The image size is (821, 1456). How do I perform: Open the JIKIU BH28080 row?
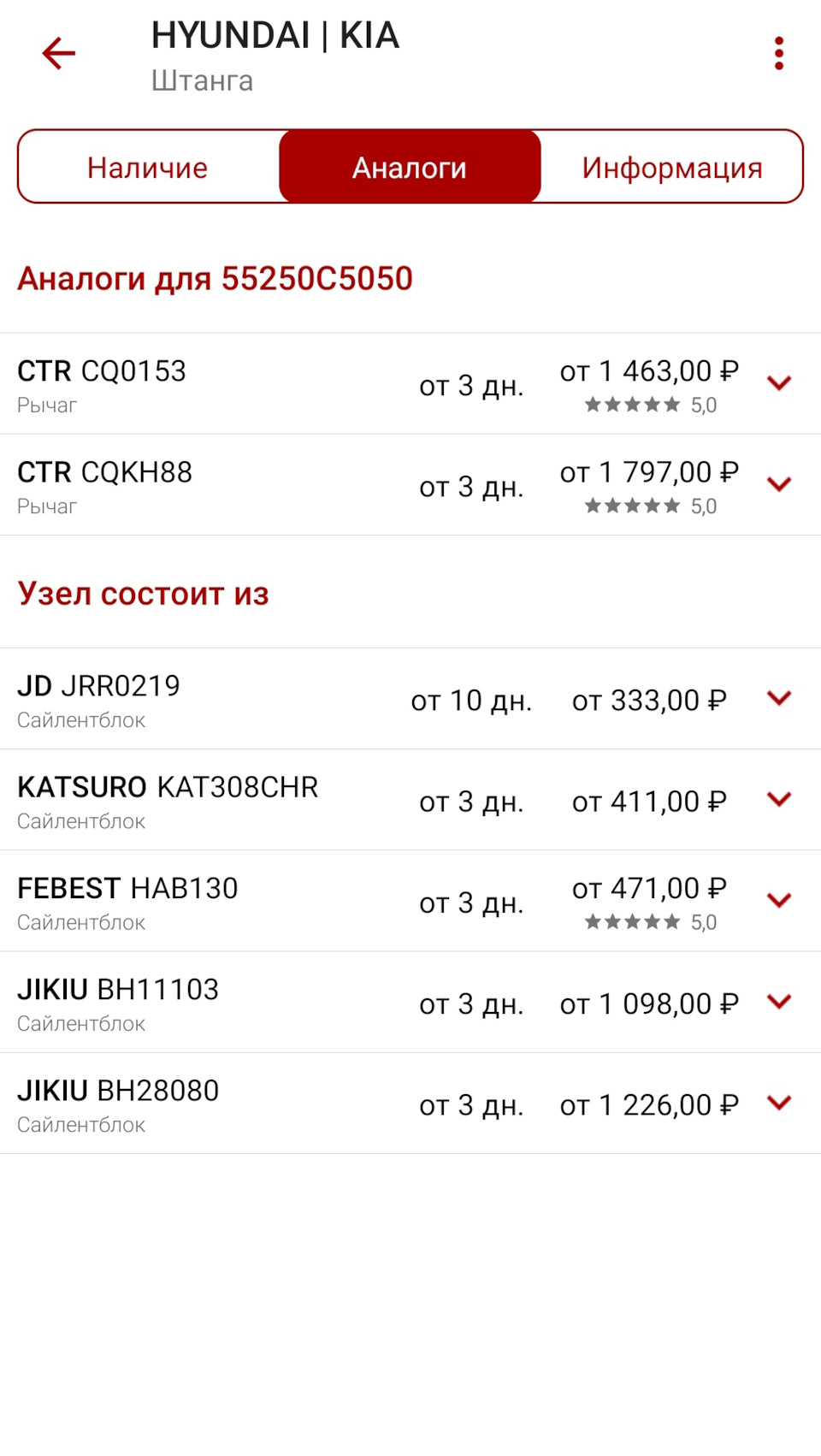point(410,1104)
